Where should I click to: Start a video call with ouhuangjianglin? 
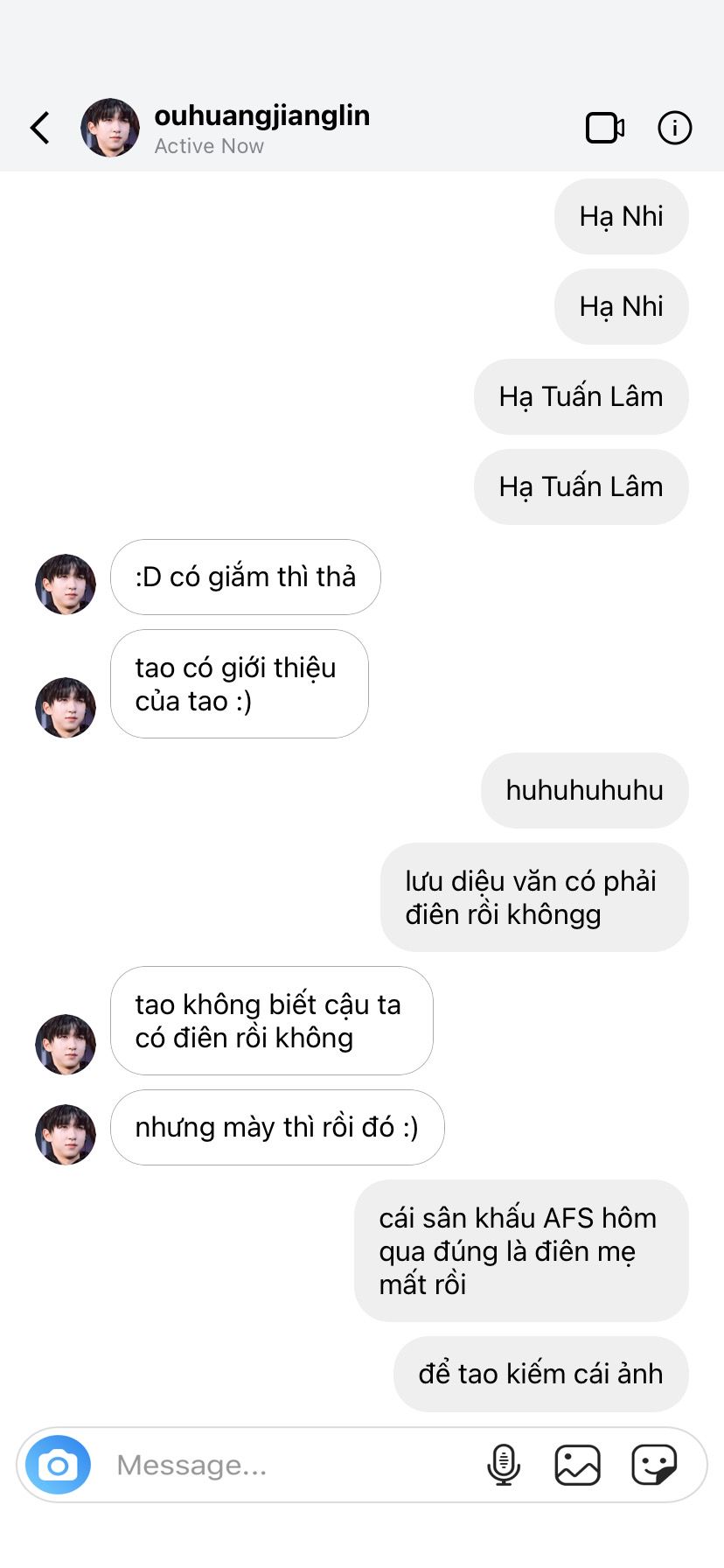coord(605,128)
